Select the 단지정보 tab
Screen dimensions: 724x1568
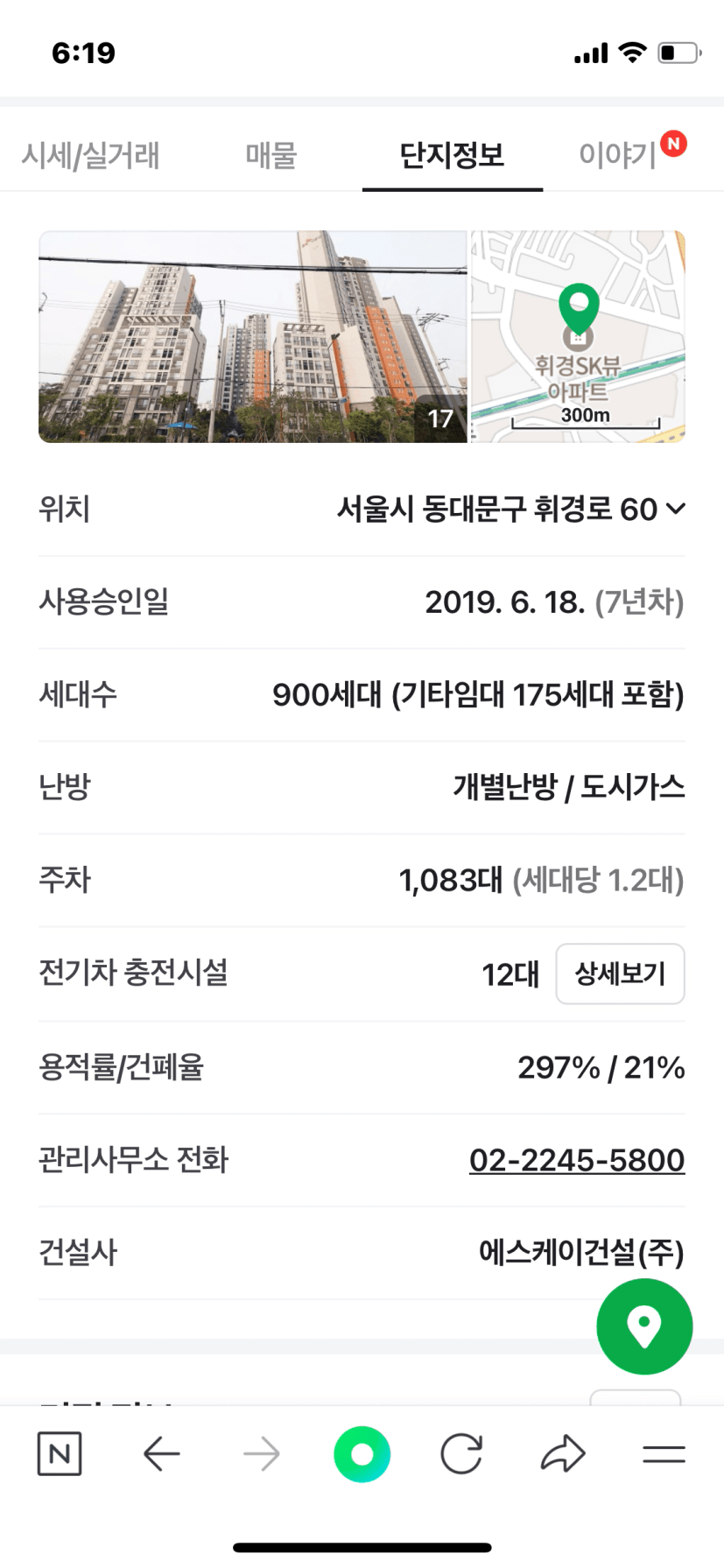(452, 156)
